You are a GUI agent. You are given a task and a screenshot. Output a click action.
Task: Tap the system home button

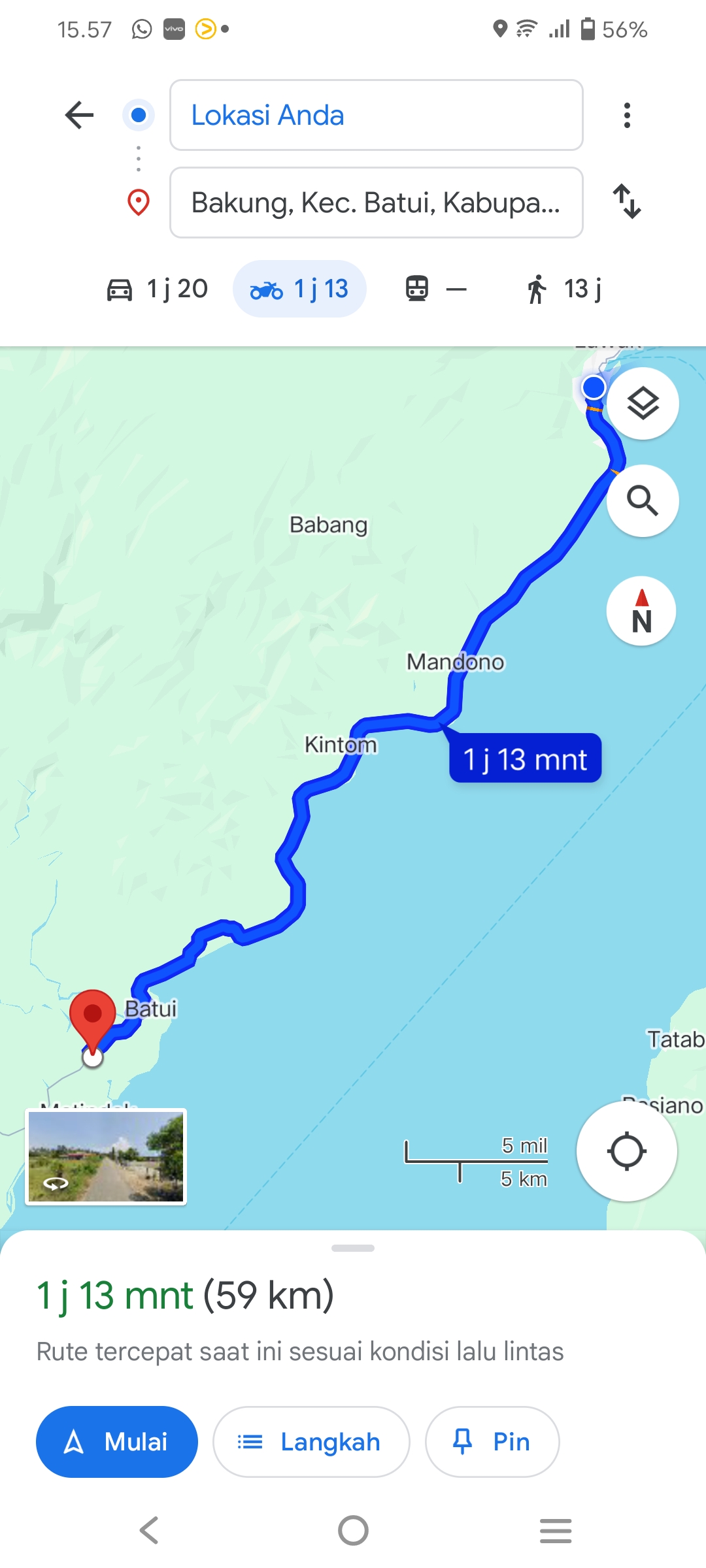tap(353, 1530)
